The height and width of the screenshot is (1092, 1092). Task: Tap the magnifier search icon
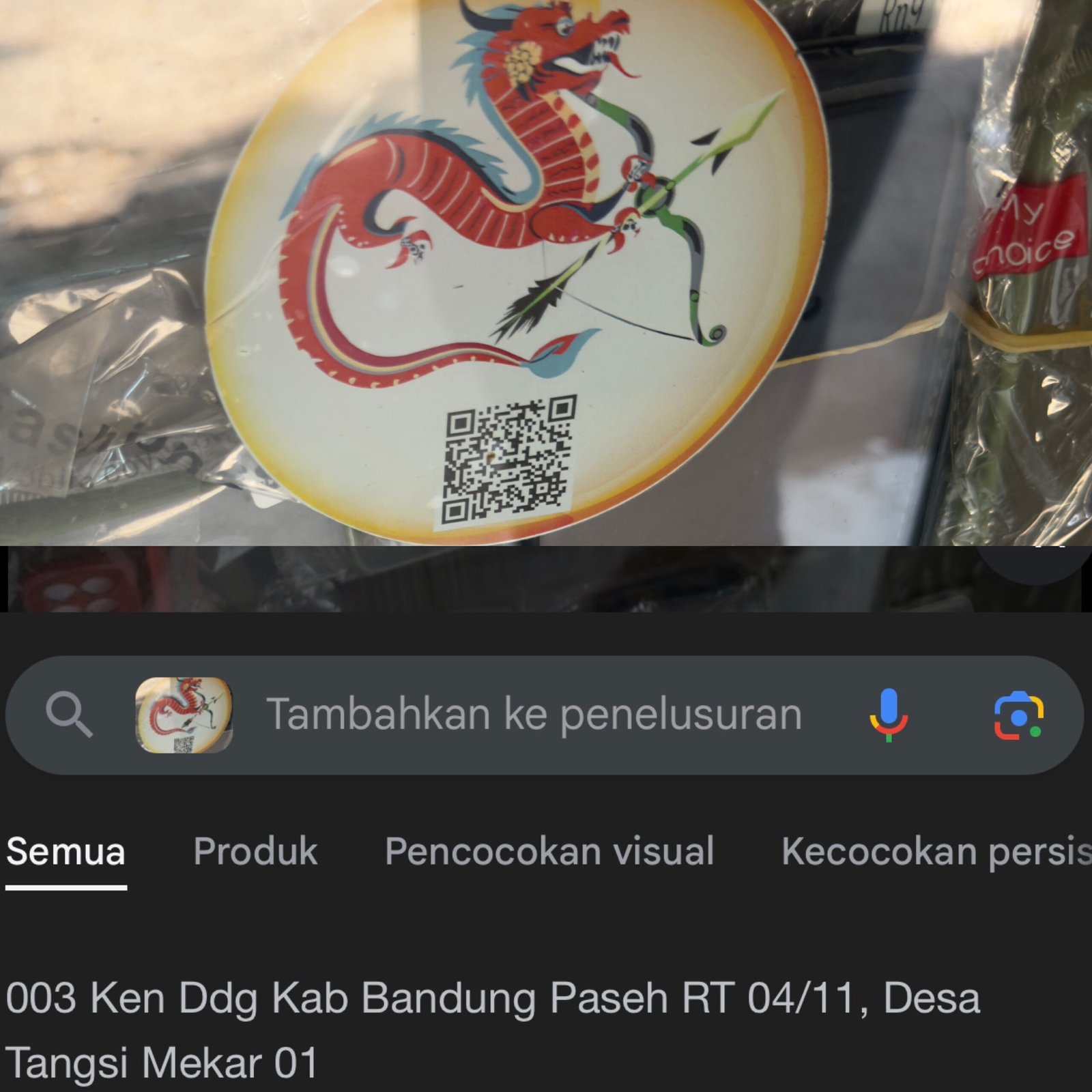68,715
